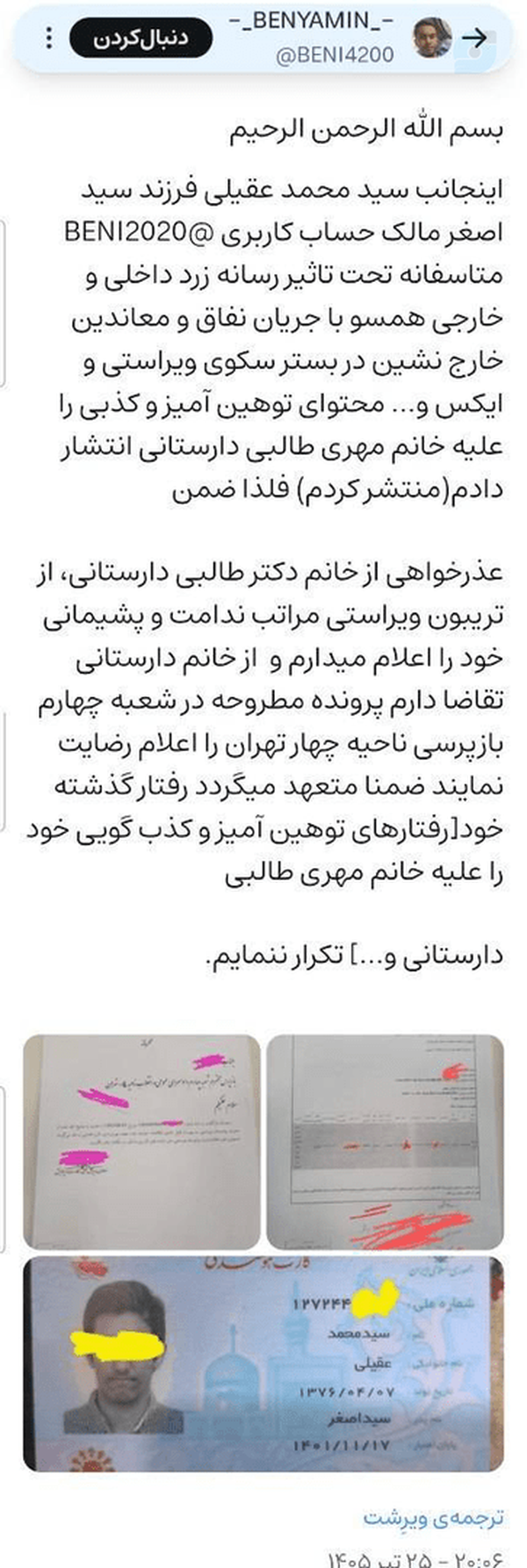Open the letter image with pink marks
The image size is (527, 1568).
pyautogui.click(x=141, y=1142)
